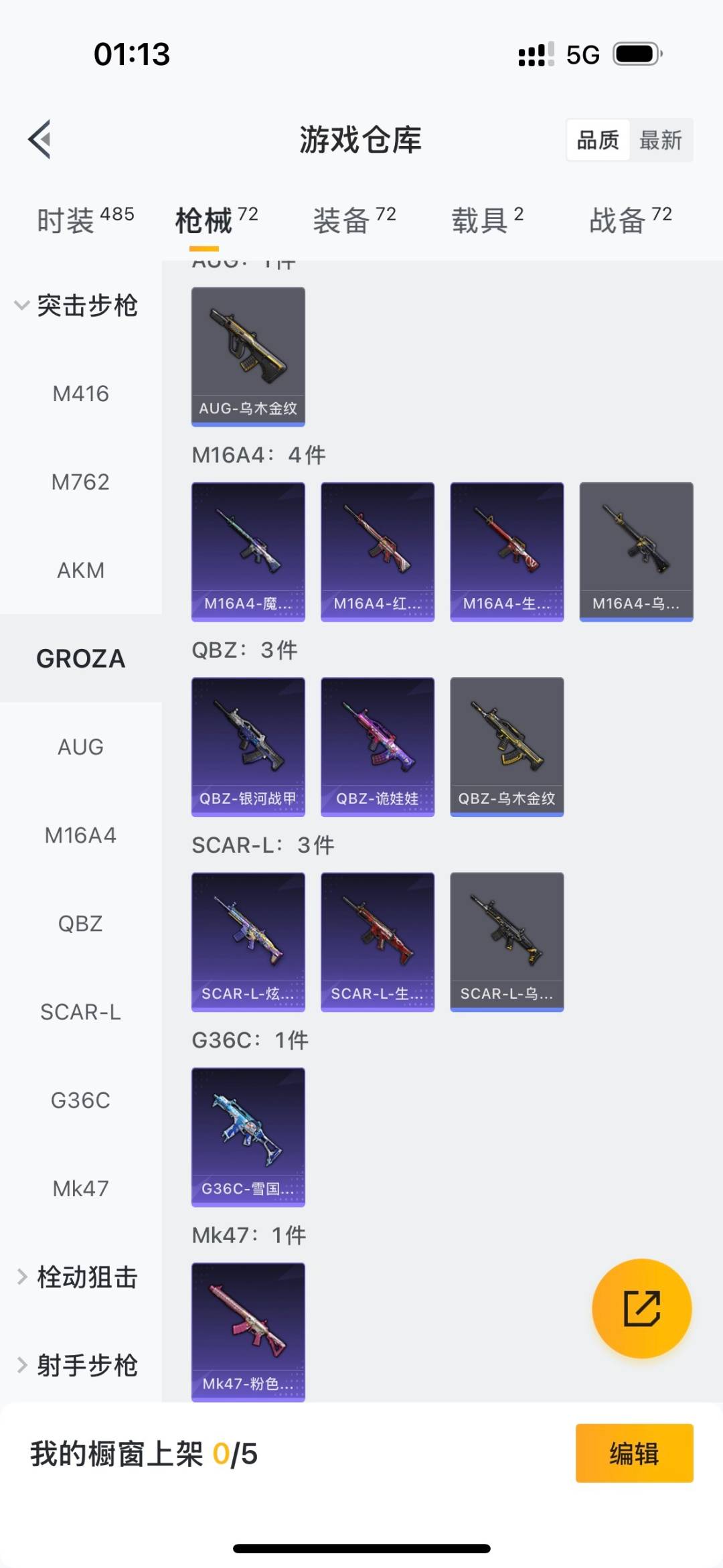Open the AUG-乌木金纹 skin
The height and width of the screenshot is (1568, 723).
(x=248, y=356)
